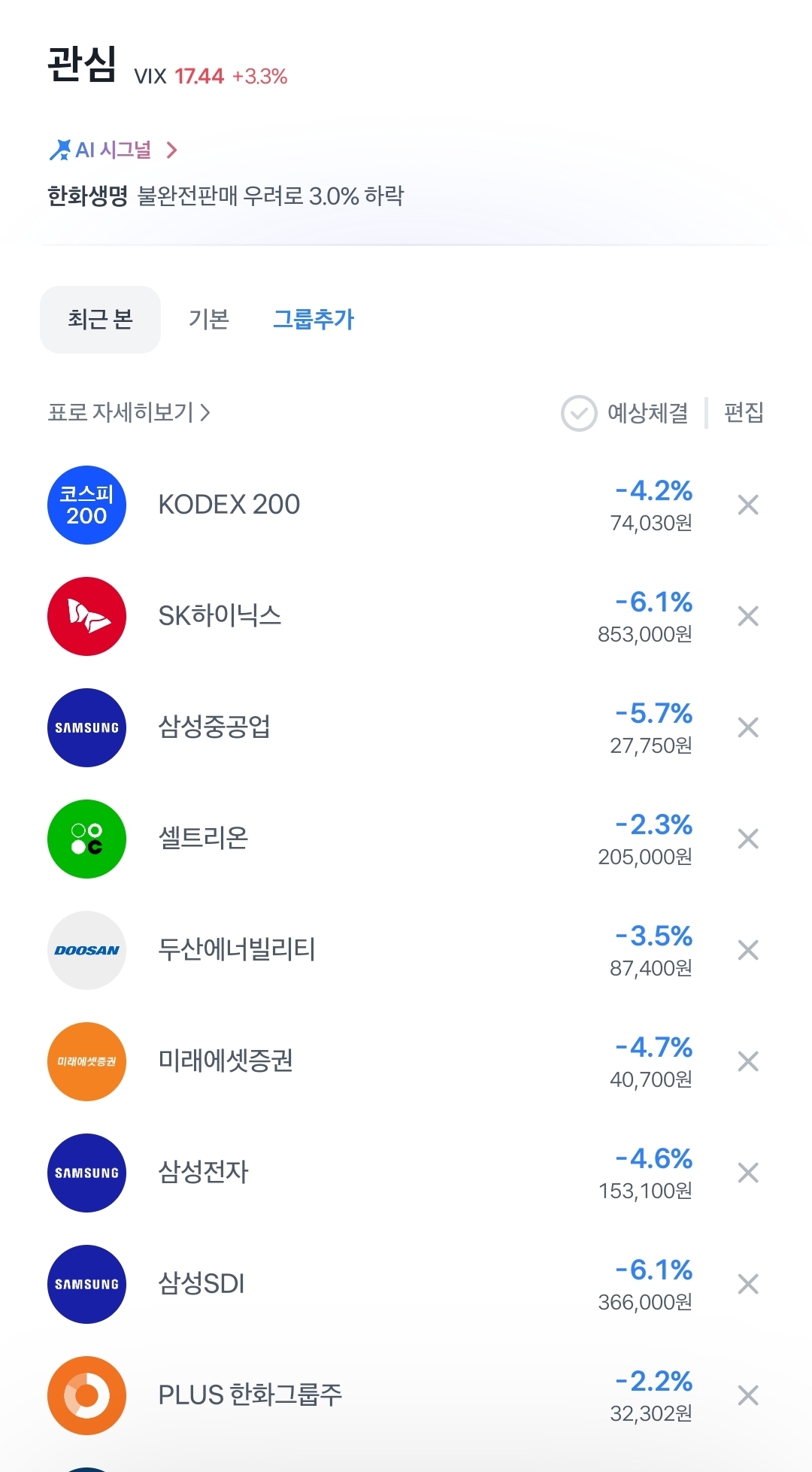
Task: Remove 셀트리온 with its X icon
Action: click(x=748, y=839)
